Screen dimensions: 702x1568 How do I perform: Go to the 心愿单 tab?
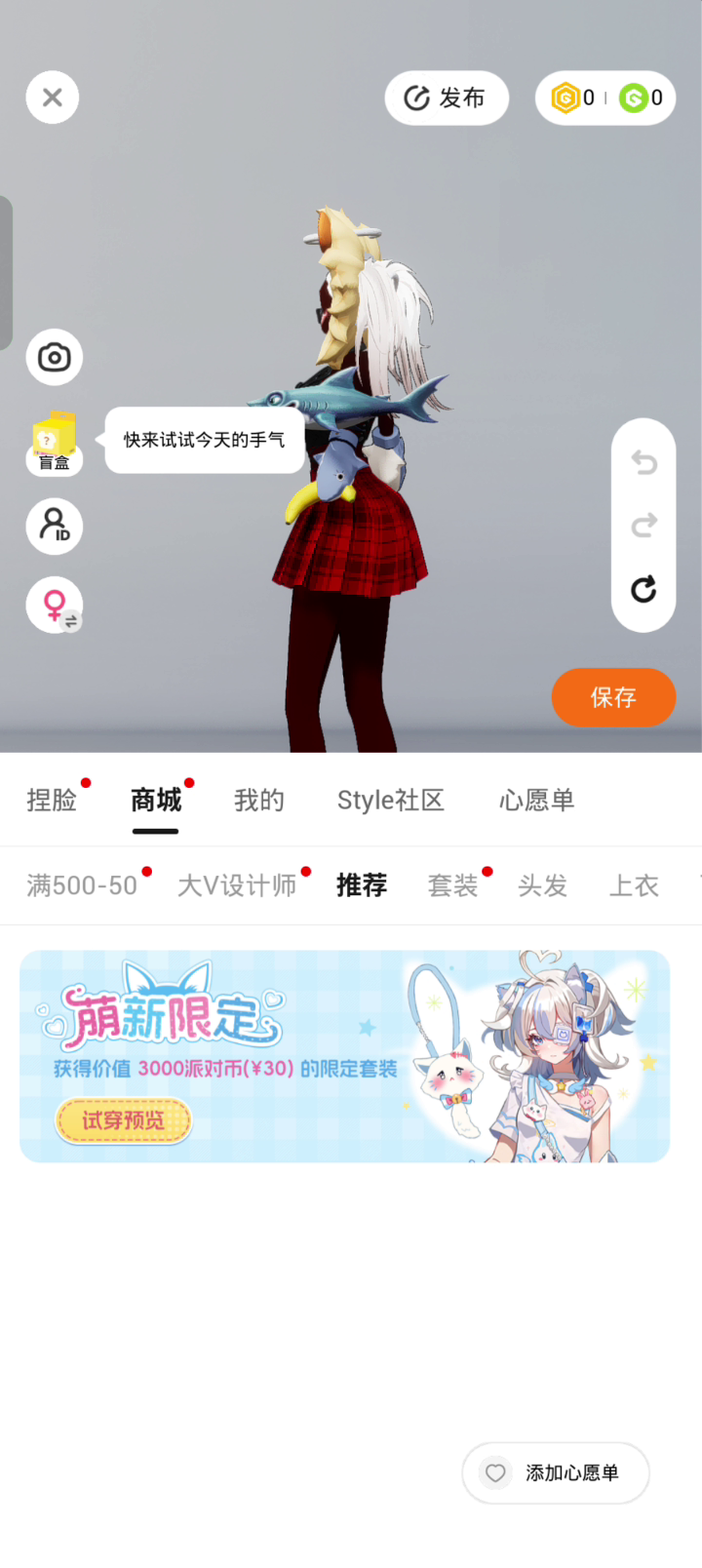click(536, 801)
